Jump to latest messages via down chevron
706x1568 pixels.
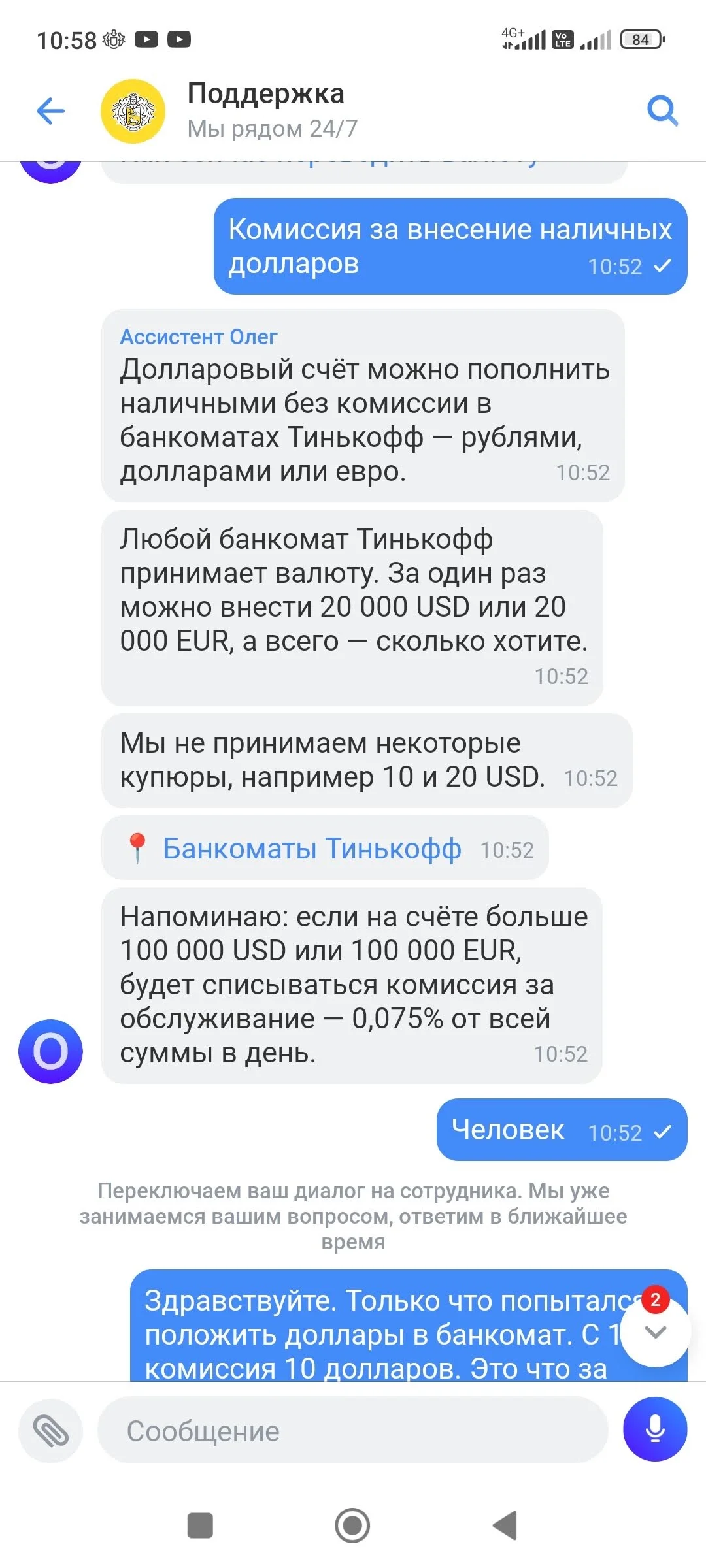[655, 1331]
